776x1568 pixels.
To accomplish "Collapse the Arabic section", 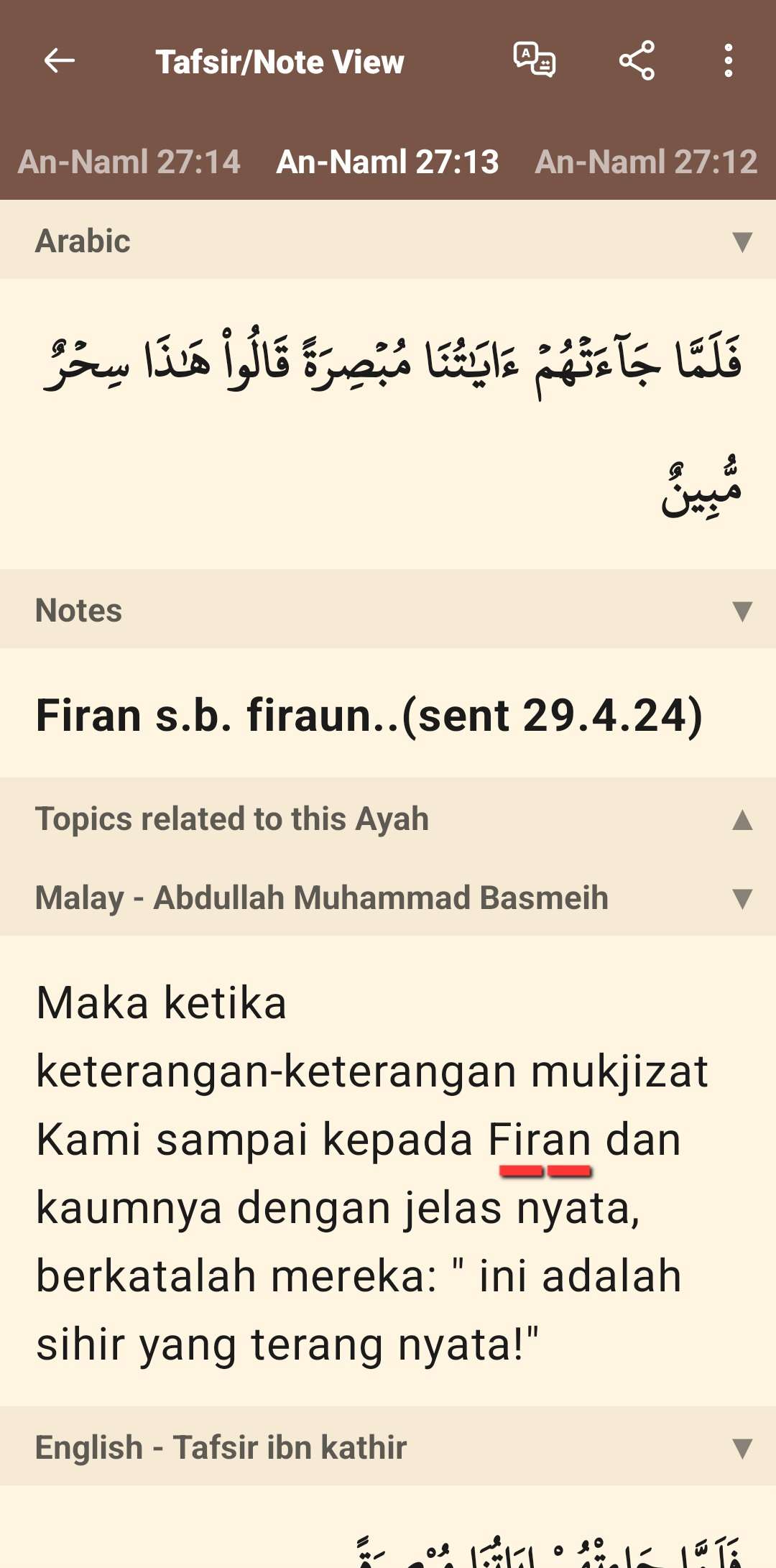I will coord(742,241).
